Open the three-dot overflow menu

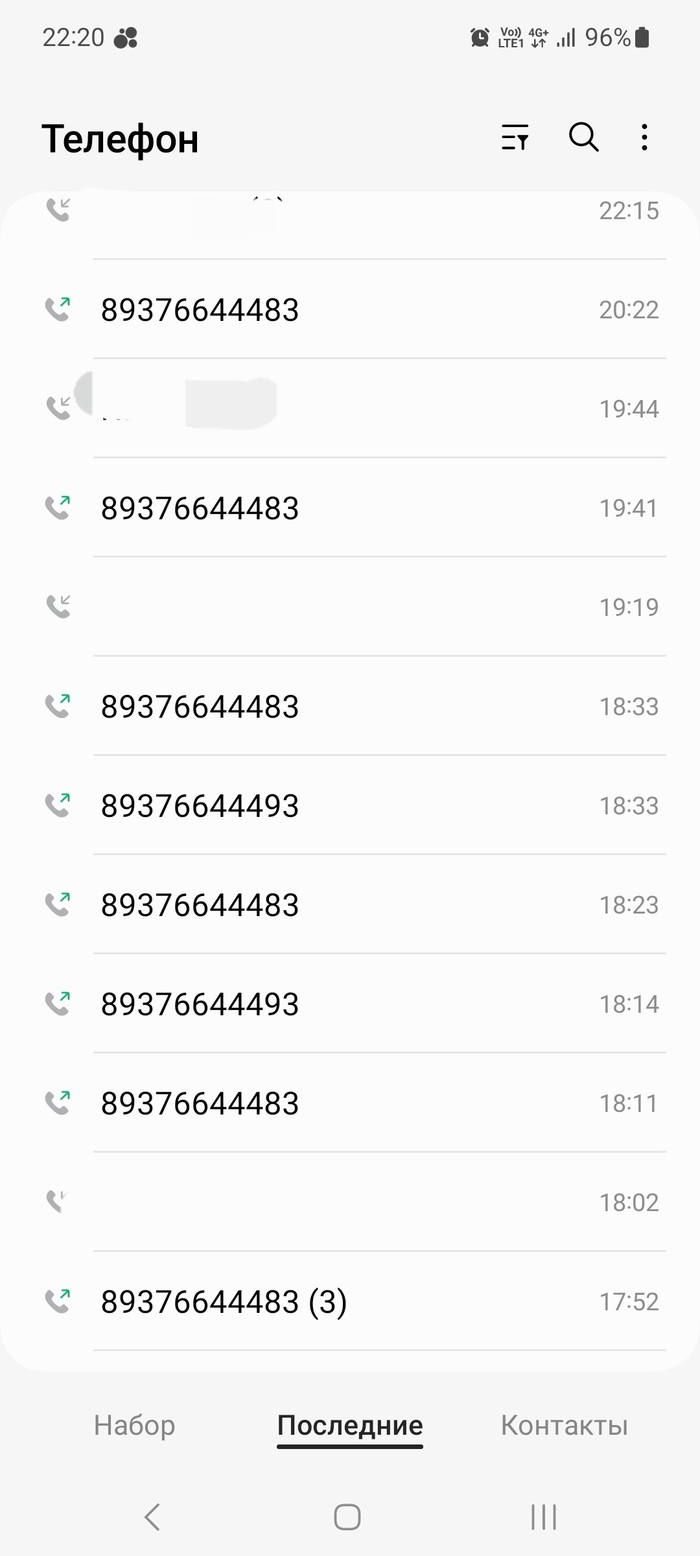[645, 138]
